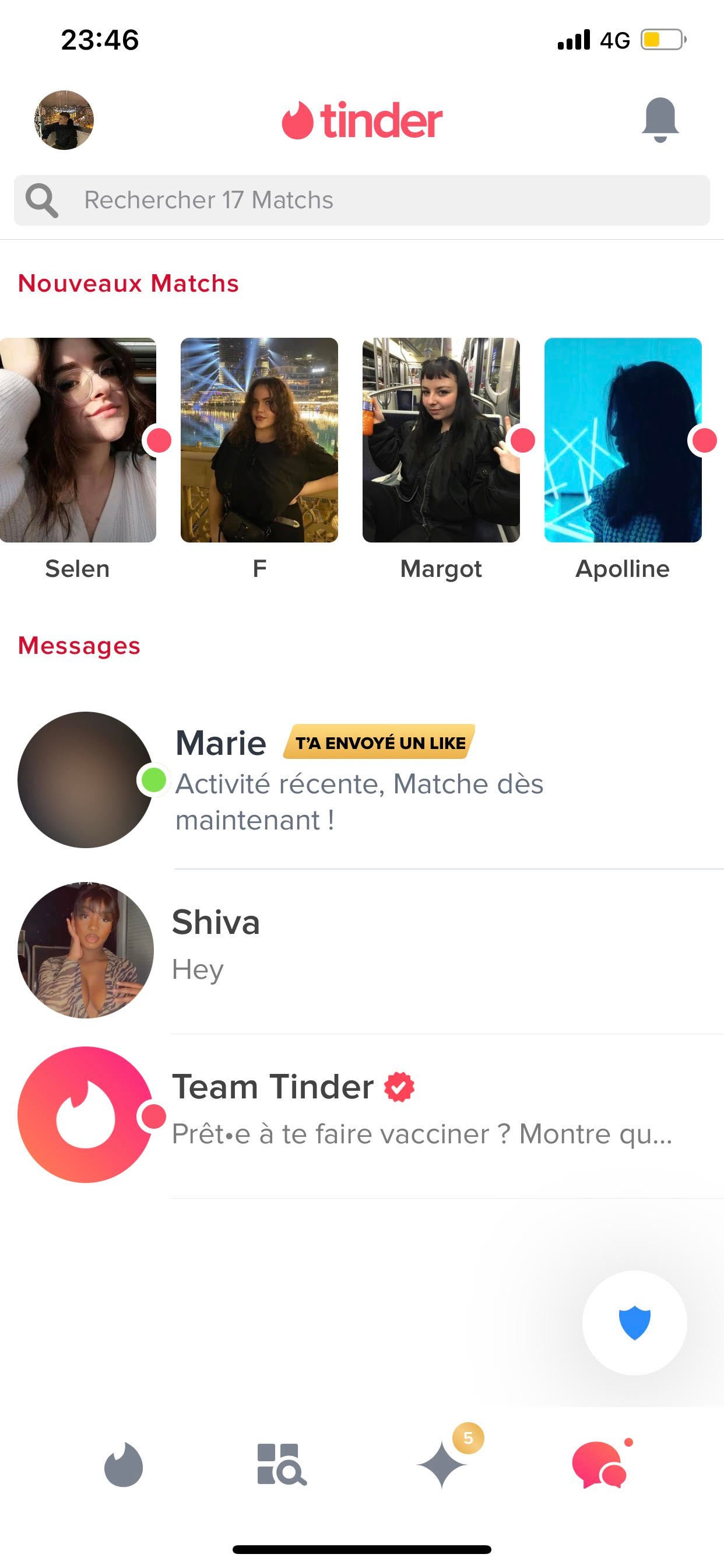Image resolution: width=724 pixels, height=1568 pixels.
Task: Open new match Selen
Action: pos(78,440)
